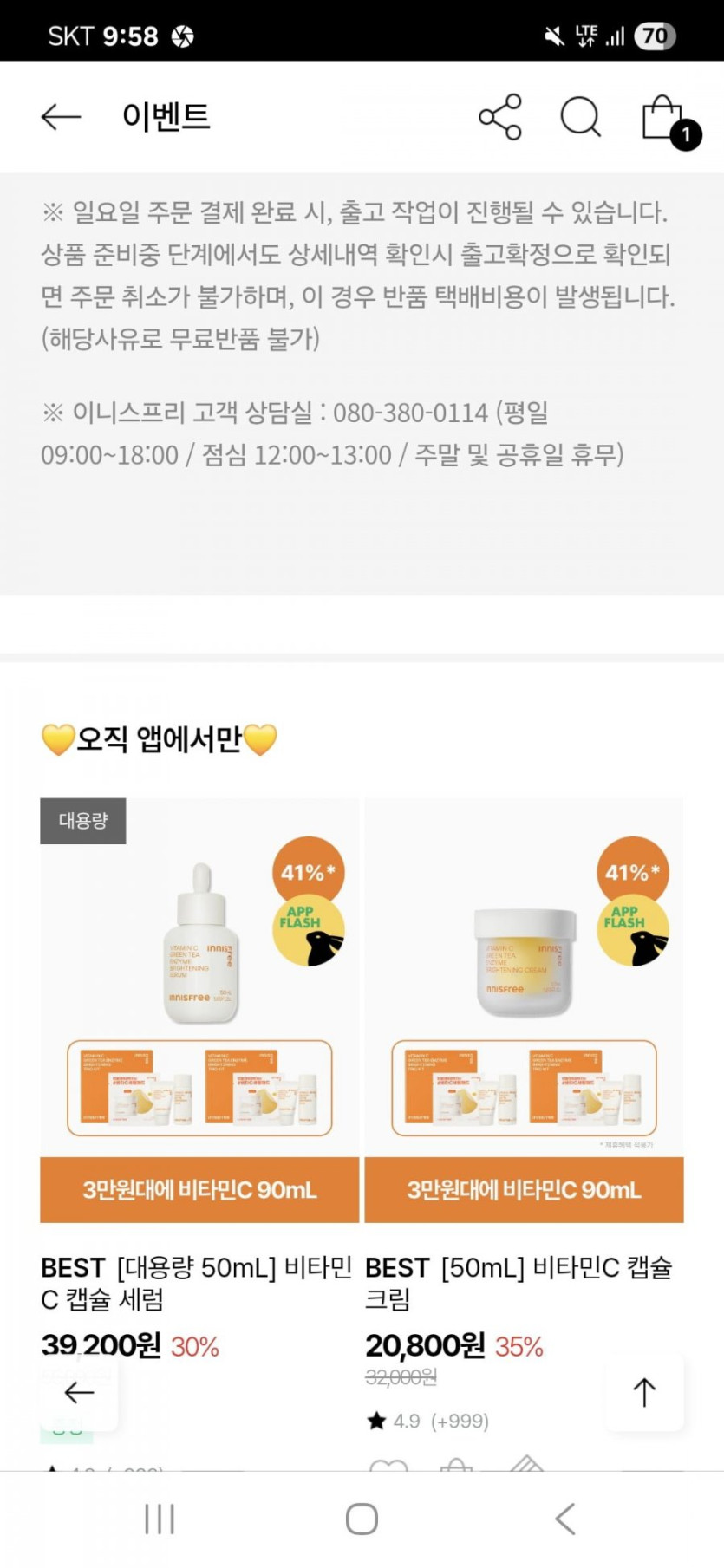Go to the phone's home screen
The width and height of the screenshot is (724, 1568).
click(362, 1519)
